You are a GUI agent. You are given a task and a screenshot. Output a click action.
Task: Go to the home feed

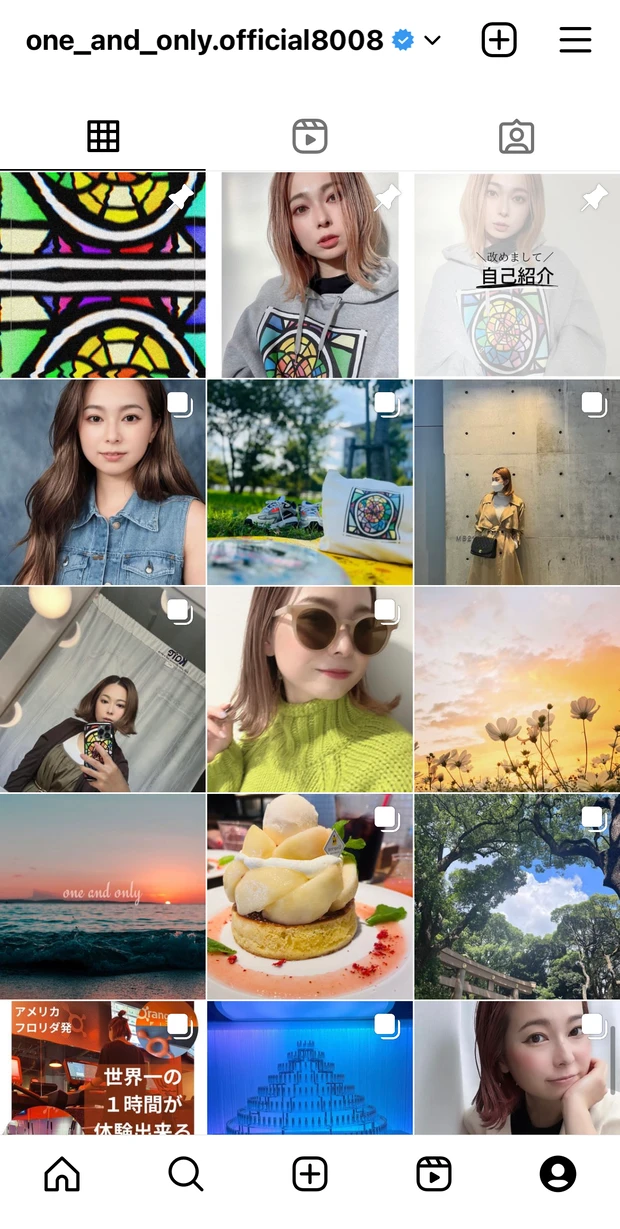click(62, 1174)
